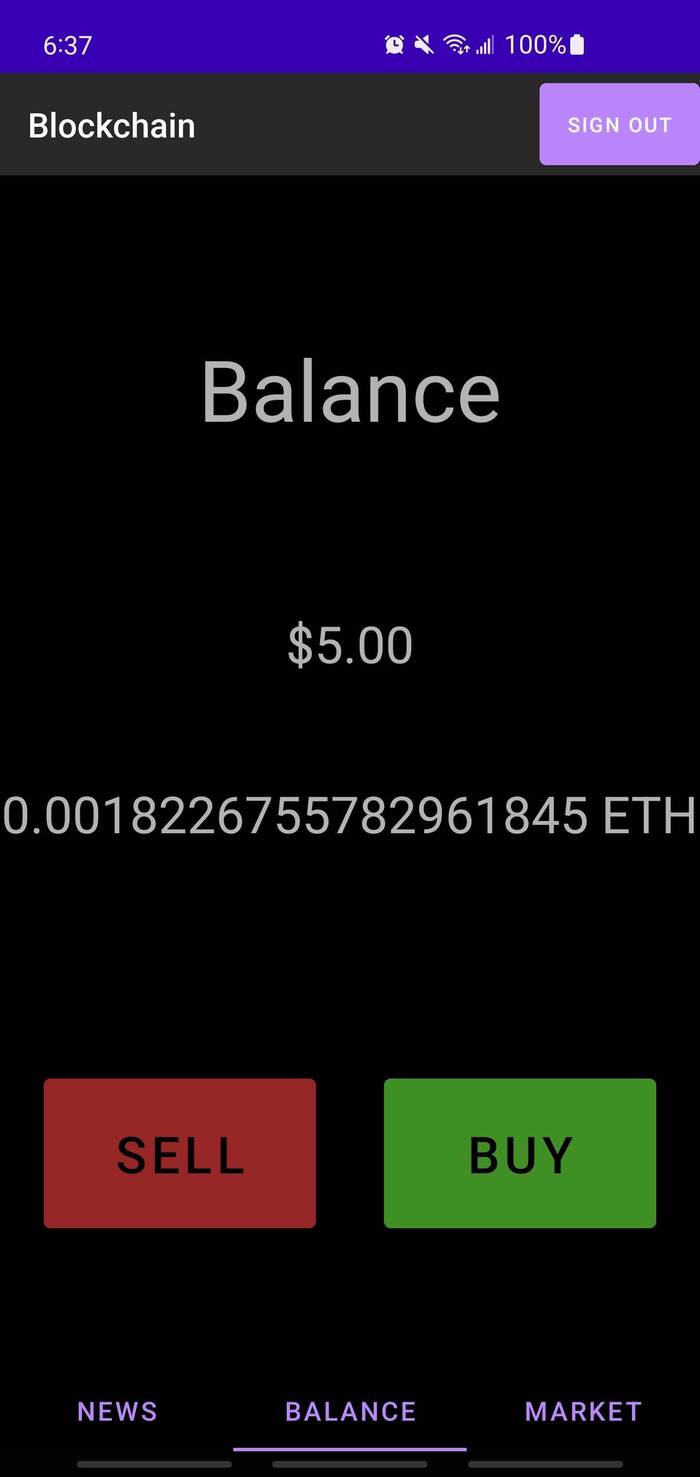This screenshot has height=1477, width=700.
Task: Tap the Sign Out button
Action: point(619,125)
